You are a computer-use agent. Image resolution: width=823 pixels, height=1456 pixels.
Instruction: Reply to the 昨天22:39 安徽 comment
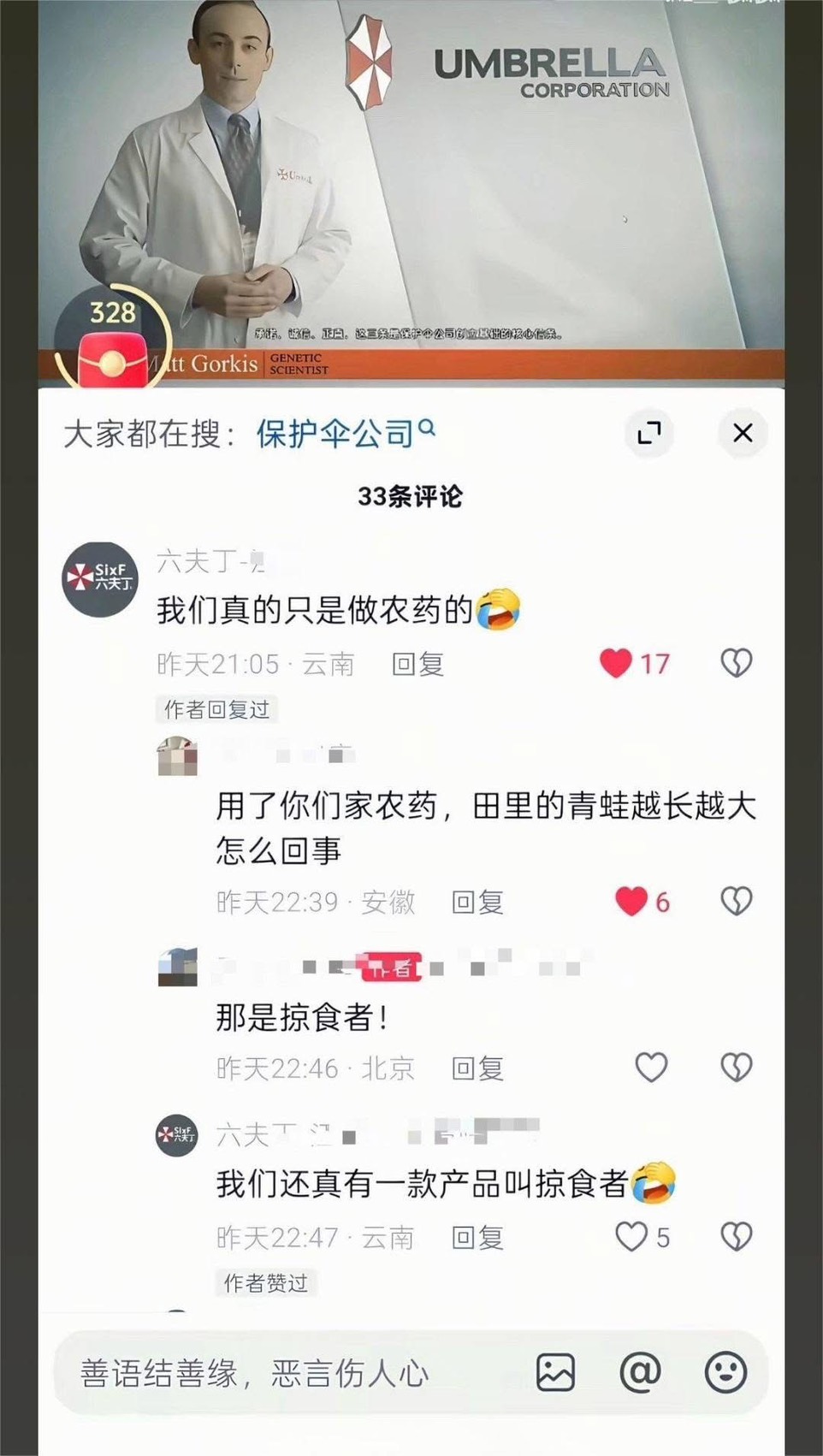477,902
